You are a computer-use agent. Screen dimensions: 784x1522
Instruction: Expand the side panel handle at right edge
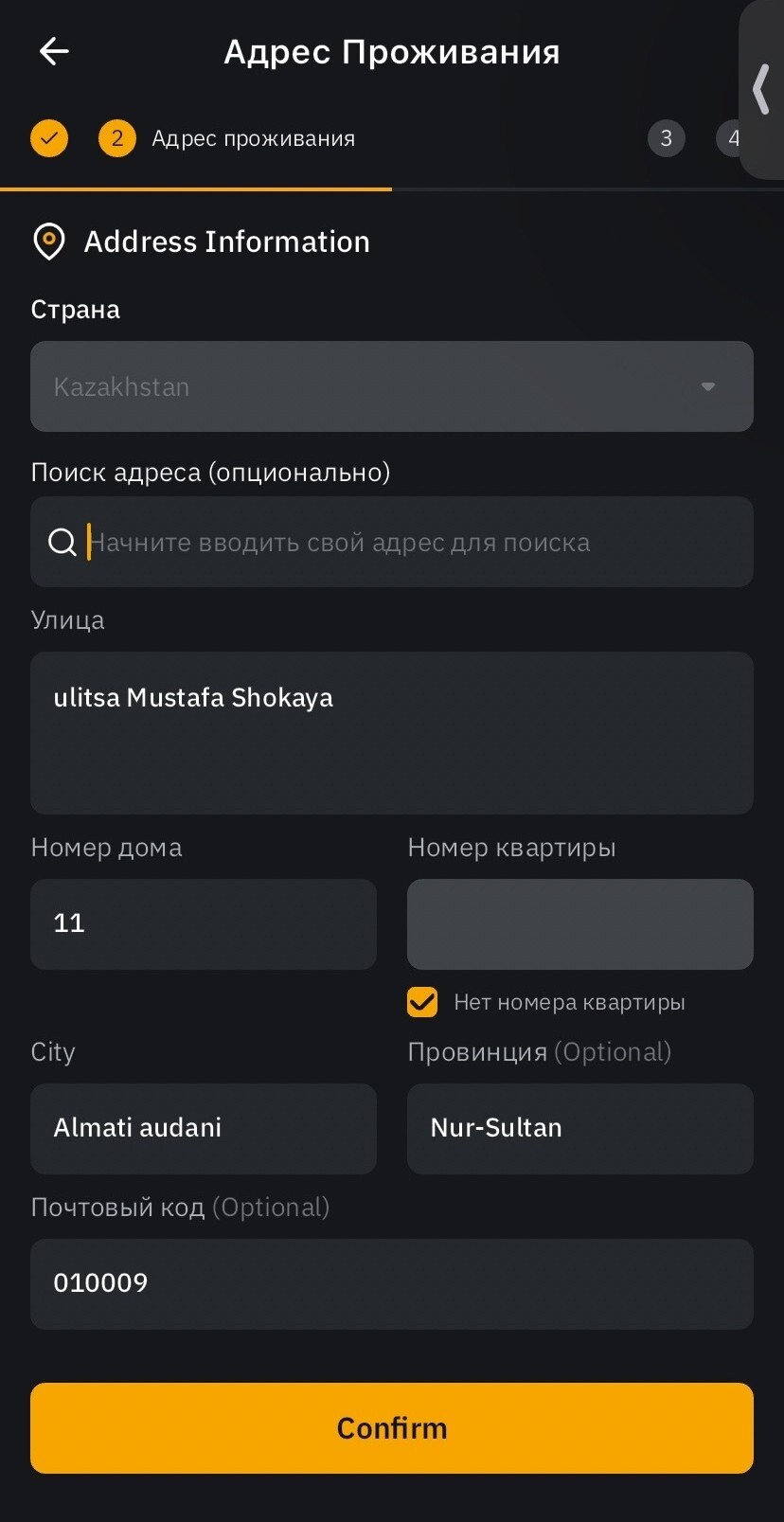click(x=761, y=90)
